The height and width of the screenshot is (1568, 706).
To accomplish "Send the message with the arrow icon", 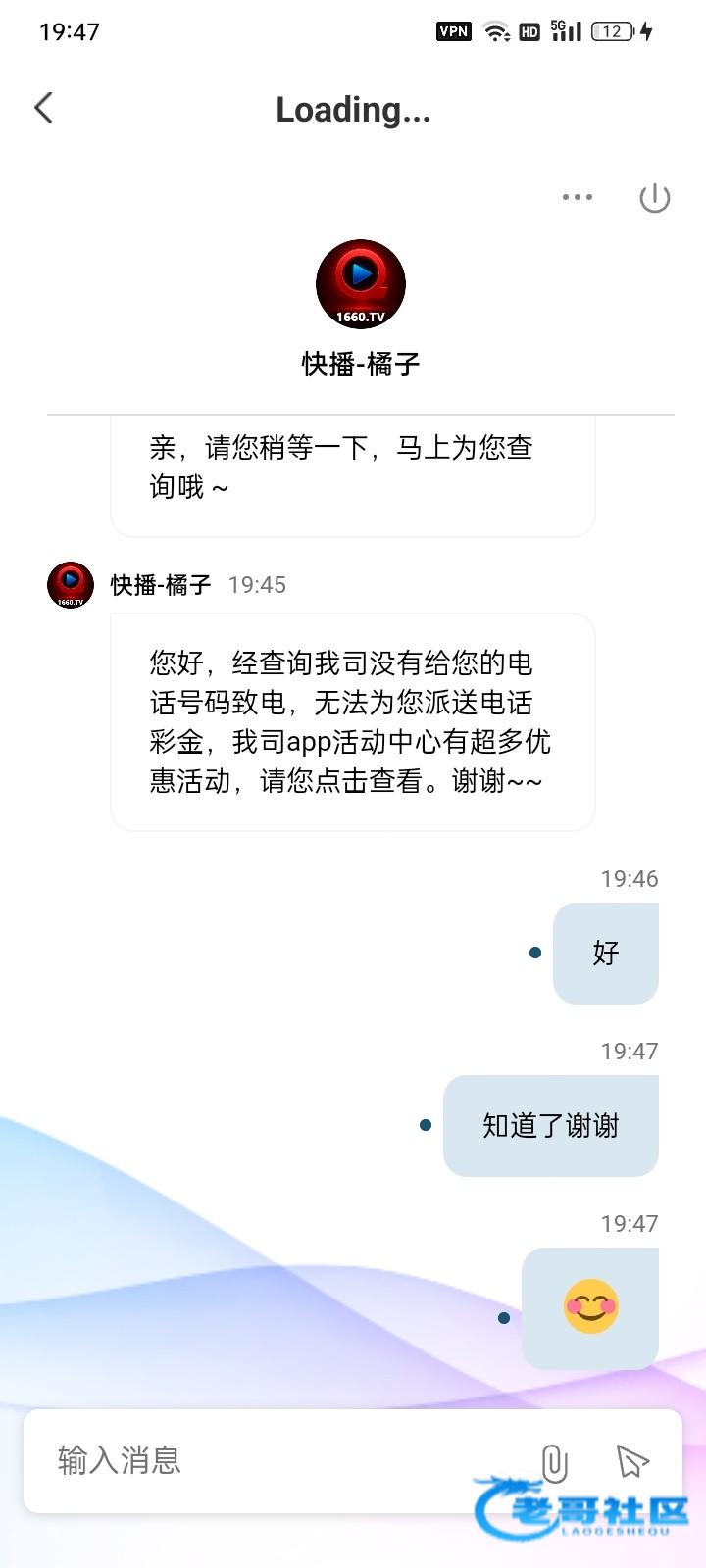I will pyautogui.click(x=632, y=1461).
